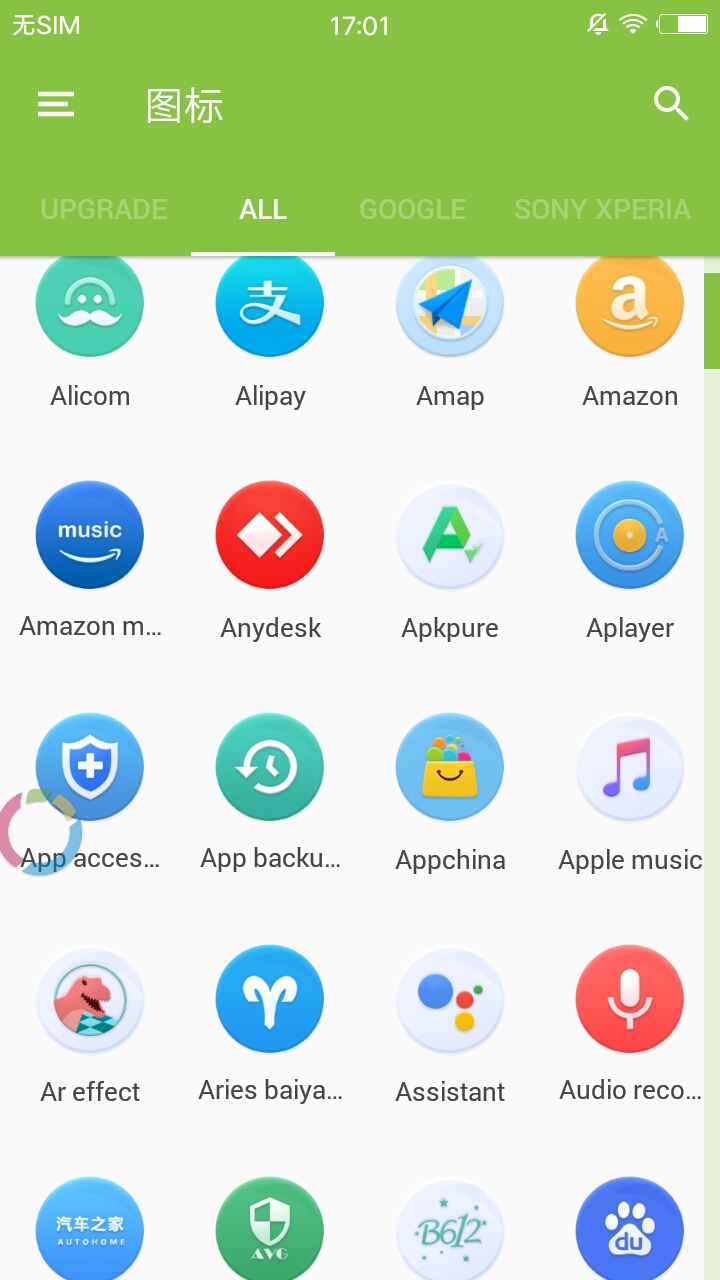The height and width of the screenshot is (1280, 720).
Task: Pick the Aplayer icon
Action: click(630, 535)
